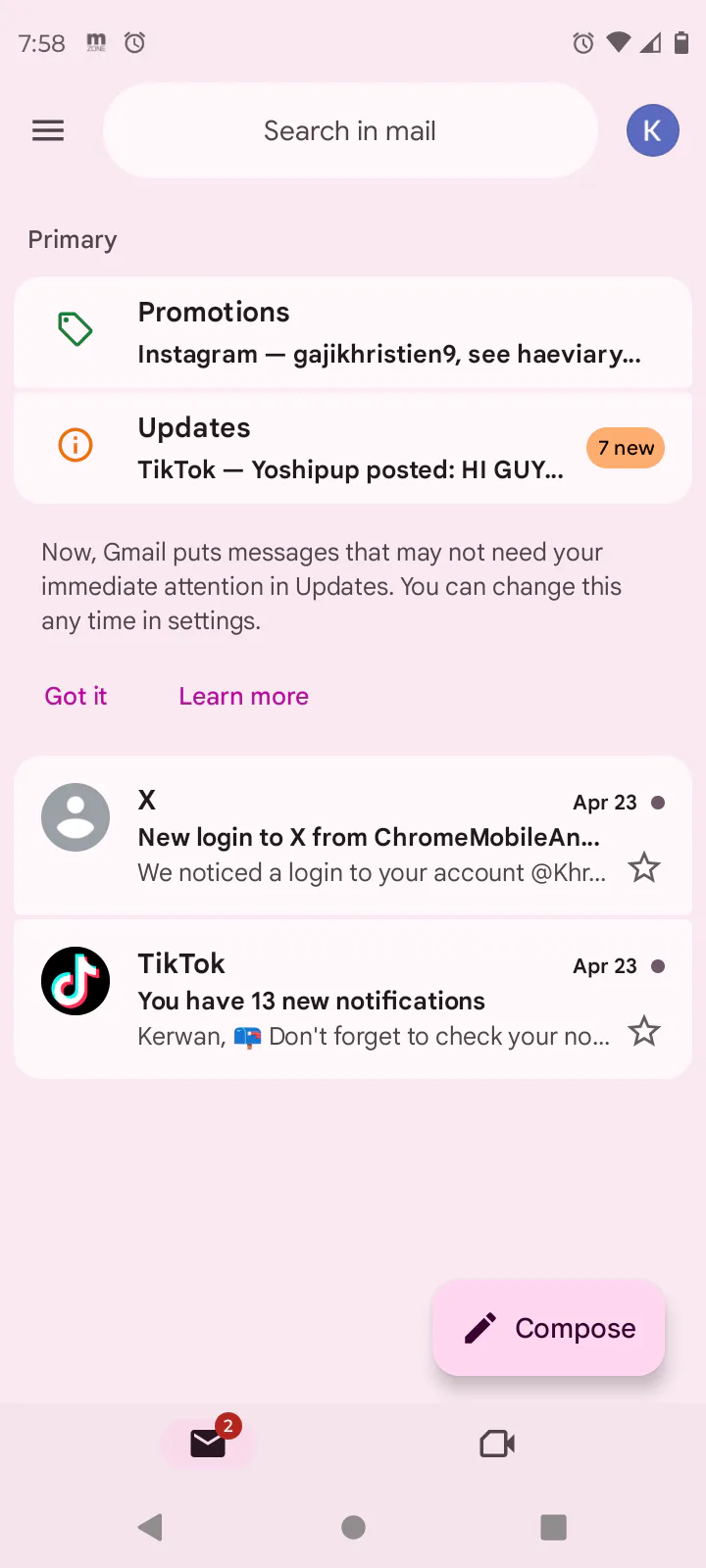This screenshot has width=706, height=1568.
Task: Star the TikTok email
Action: [x=644, y=1031]
